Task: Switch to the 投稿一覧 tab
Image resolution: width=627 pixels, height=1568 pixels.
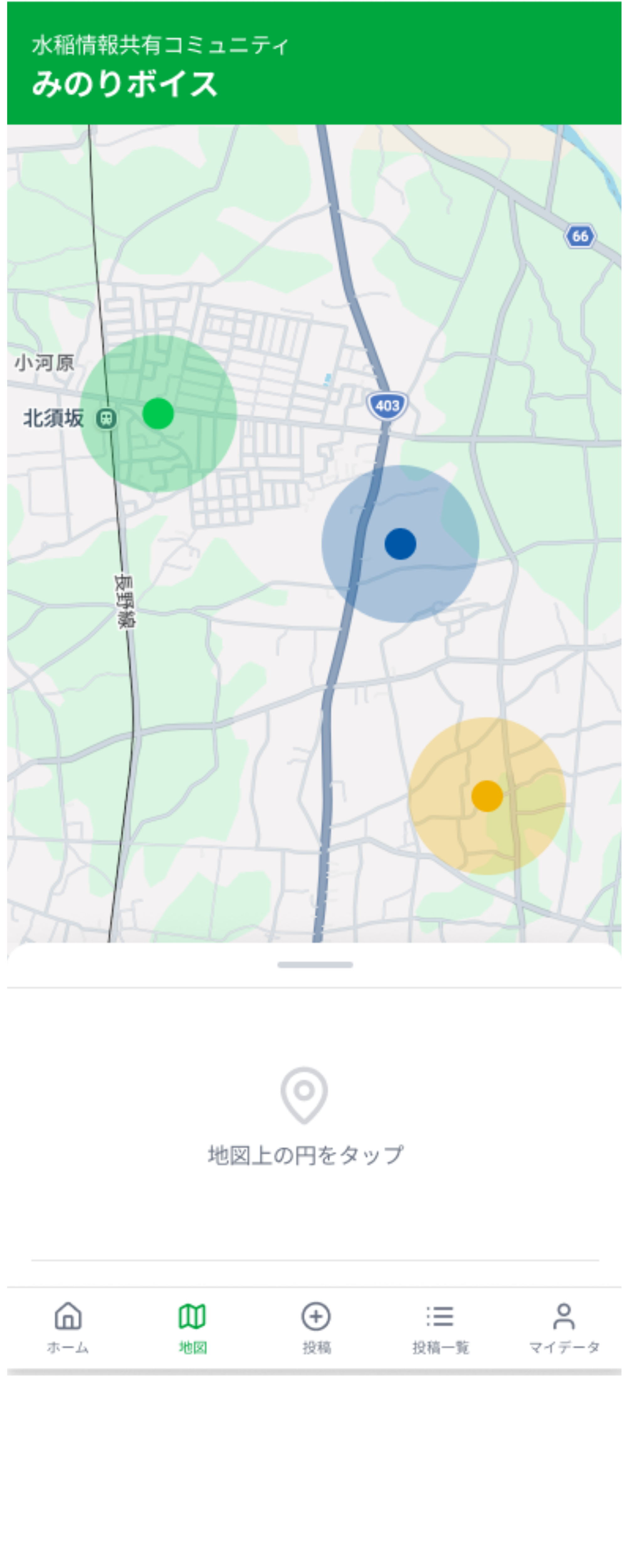Action: [440, 1327]
